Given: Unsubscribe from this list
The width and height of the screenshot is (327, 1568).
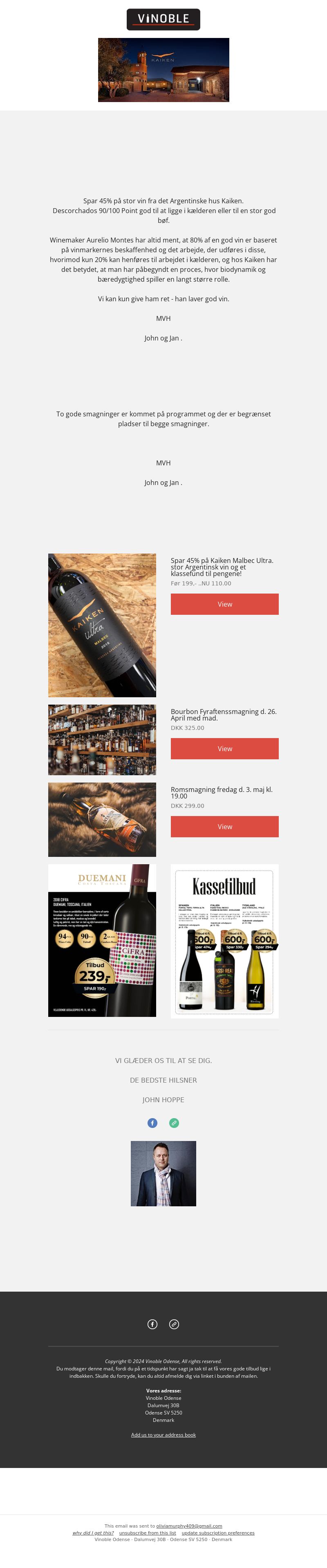Looking at the screenshot, I should pyautogui.click(x=148, y=1533).
